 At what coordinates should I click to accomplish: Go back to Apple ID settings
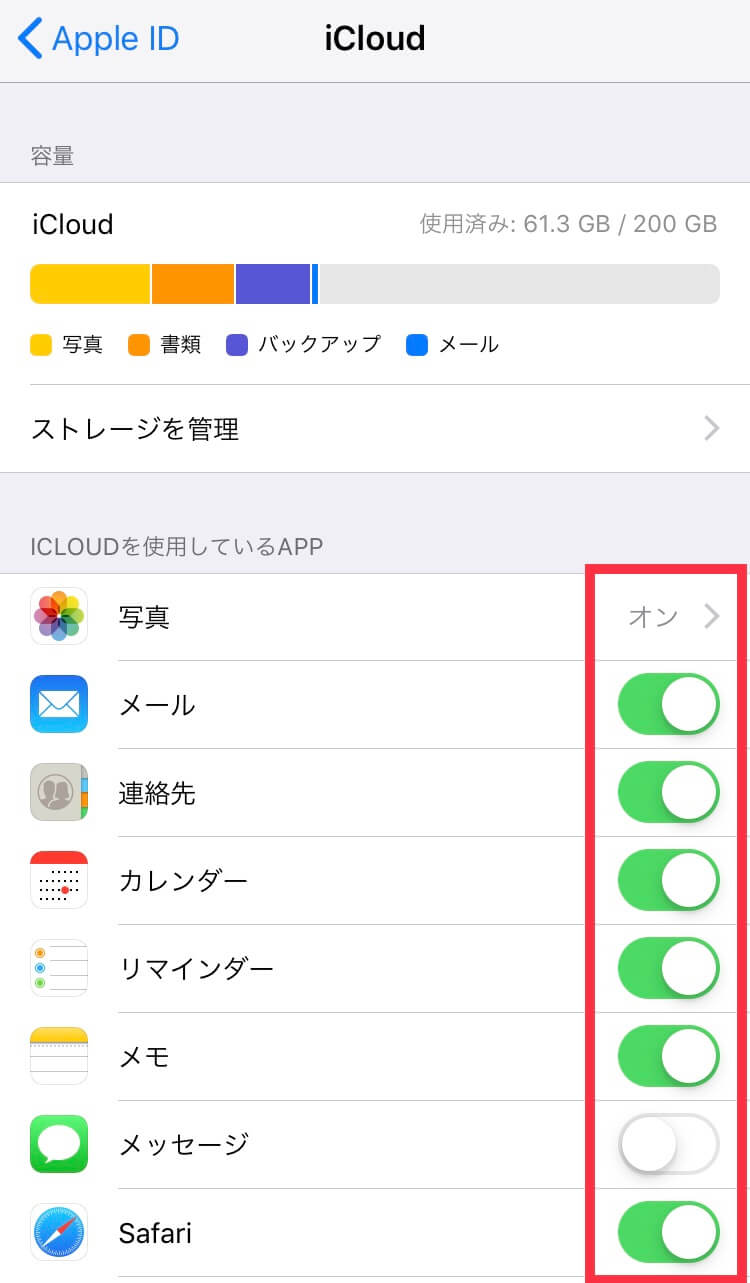pos(98,39)
